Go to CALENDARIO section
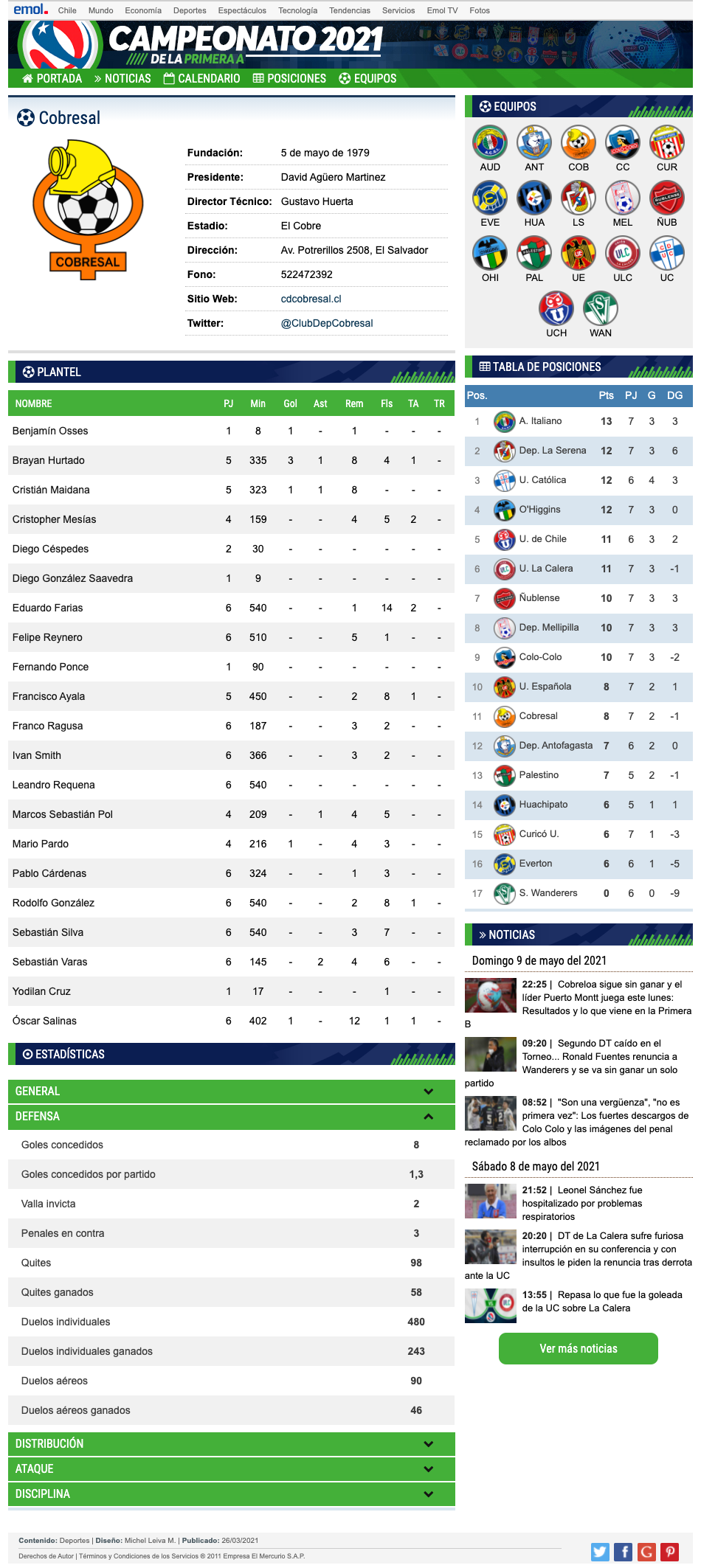This screenshot has width=701, height=1568. pyautogui.click(x=201, y=78)
